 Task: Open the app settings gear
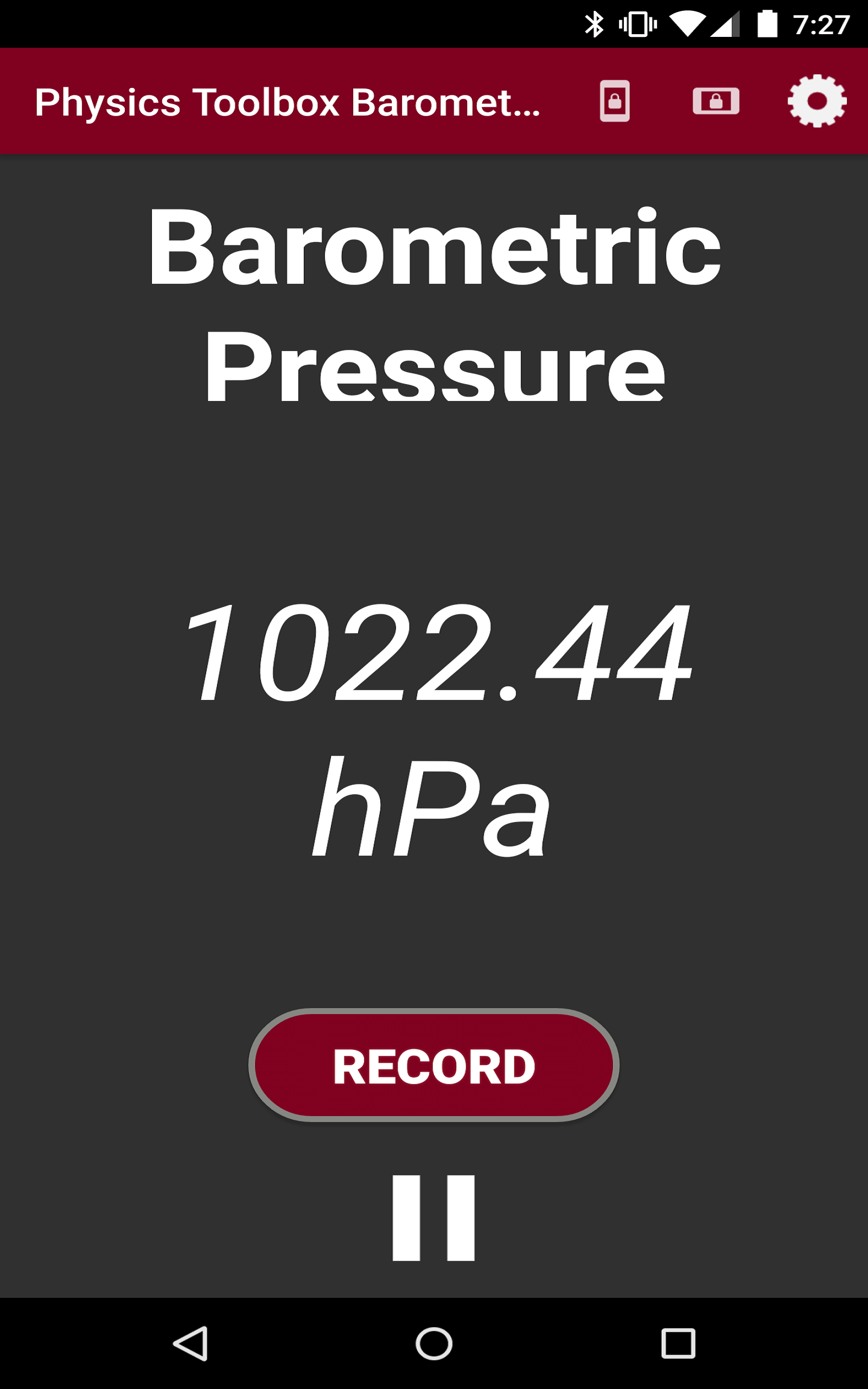[818, 101]
